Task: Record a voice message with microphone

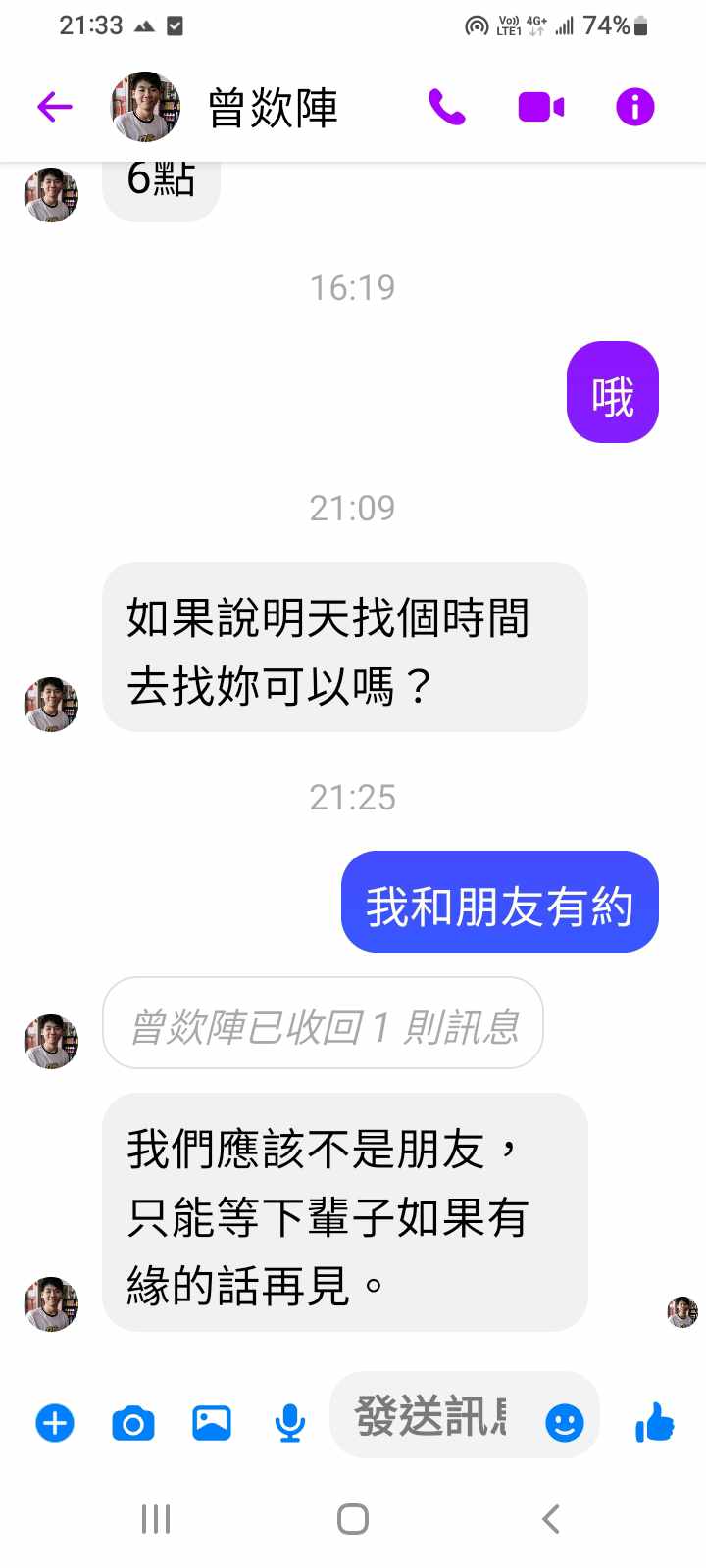Action: [289, 1422]
